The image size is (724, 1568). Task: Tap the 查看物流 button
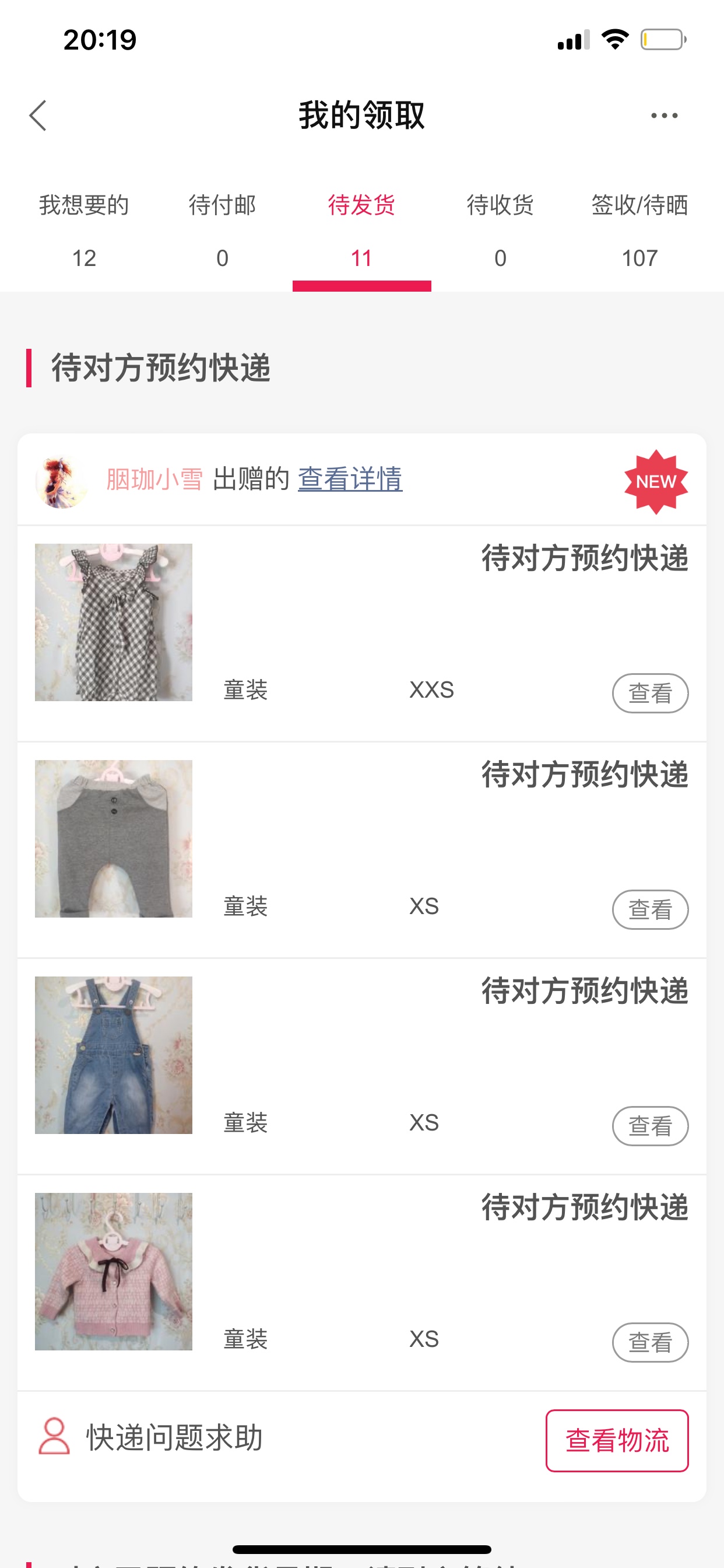(x=617, y=1440)
